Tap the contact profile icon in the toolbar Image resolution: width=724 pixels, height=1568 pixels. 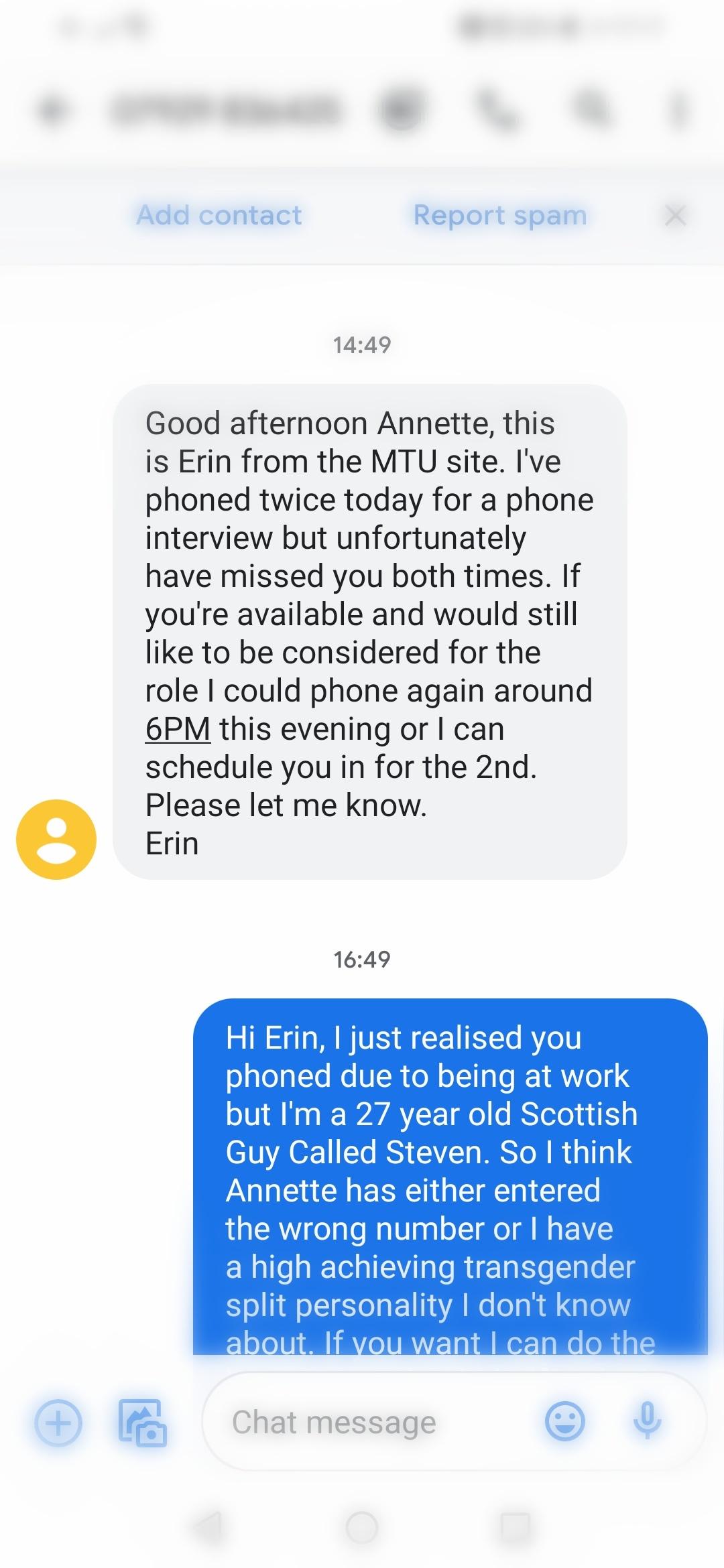tap(400, 109)
